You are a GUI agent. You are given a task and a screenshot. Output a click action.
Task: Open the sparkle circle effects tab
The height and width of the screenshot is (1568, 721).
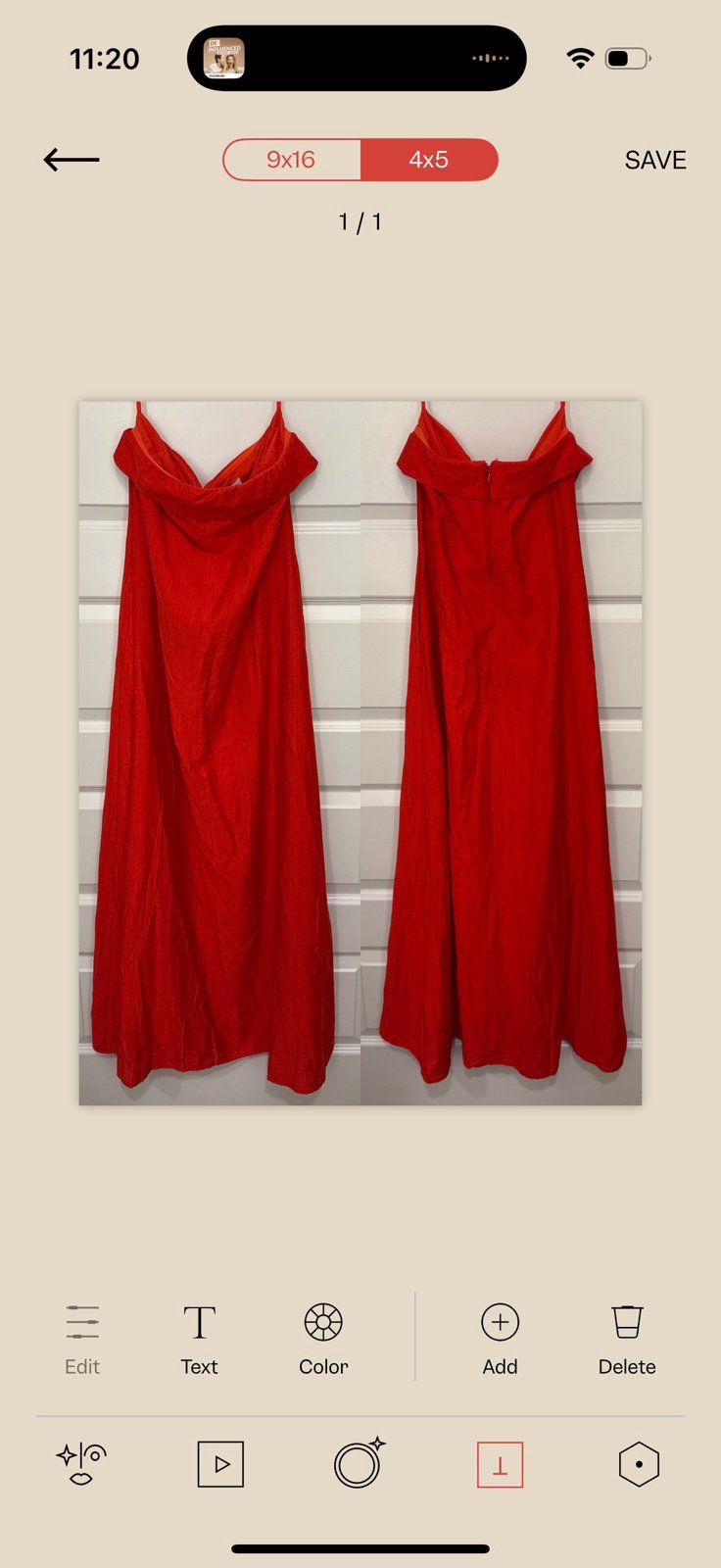[360, 1463]
